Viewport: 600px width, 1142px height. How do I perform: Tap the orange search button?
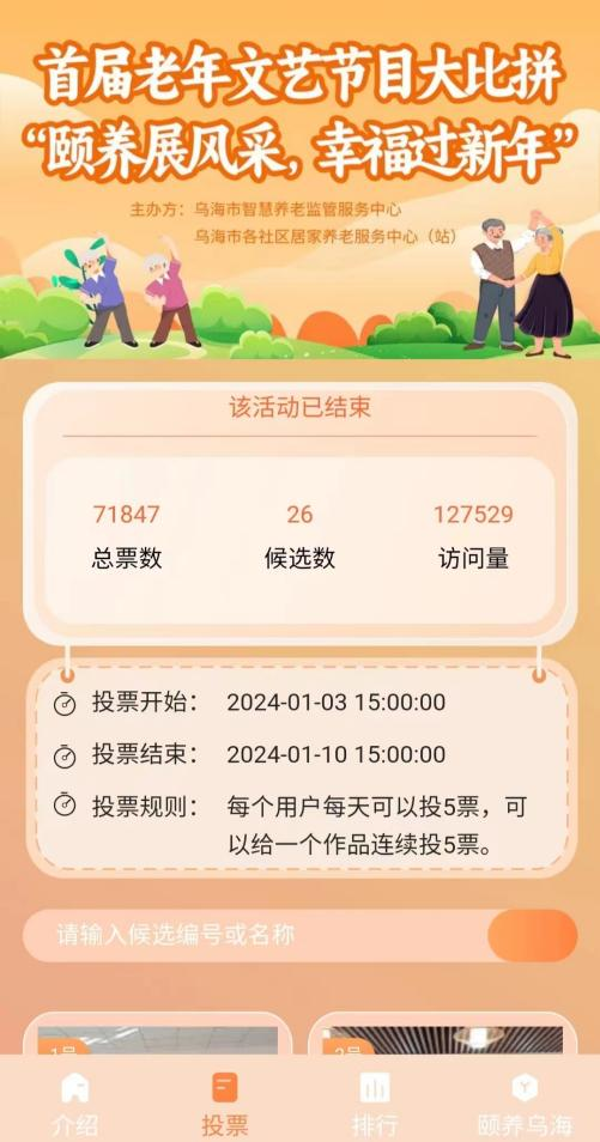pyautogui.click(x=532, y=936)
